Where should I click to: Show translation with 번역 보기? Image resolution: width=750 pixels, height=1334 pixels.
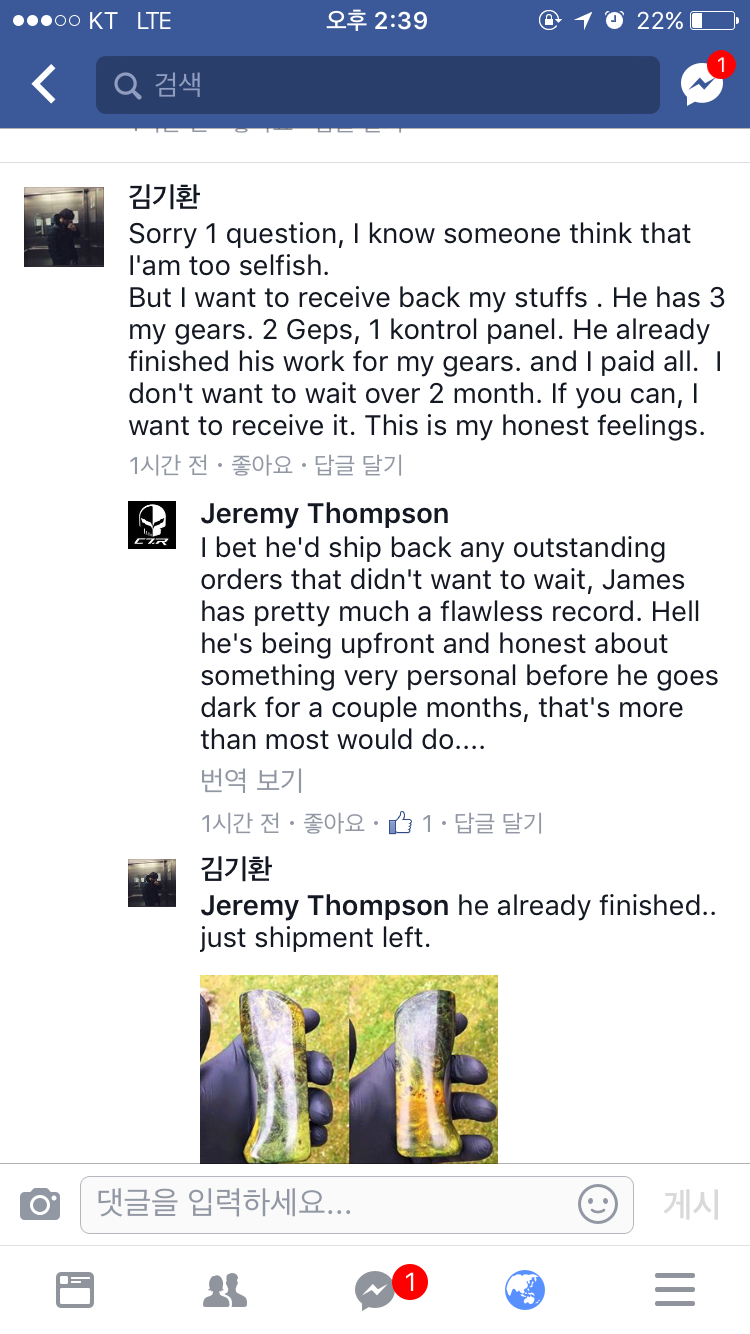(x=251, y=780)
